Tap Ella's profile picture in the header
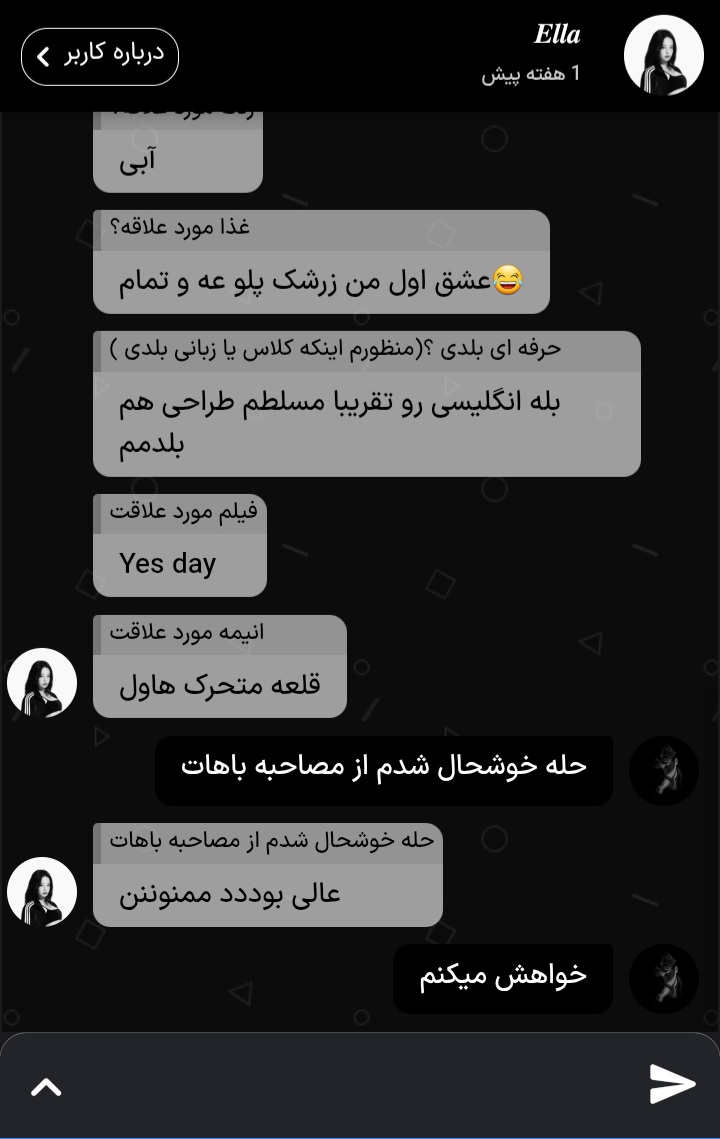This screenshot has width=720, height=1139. 663,56
